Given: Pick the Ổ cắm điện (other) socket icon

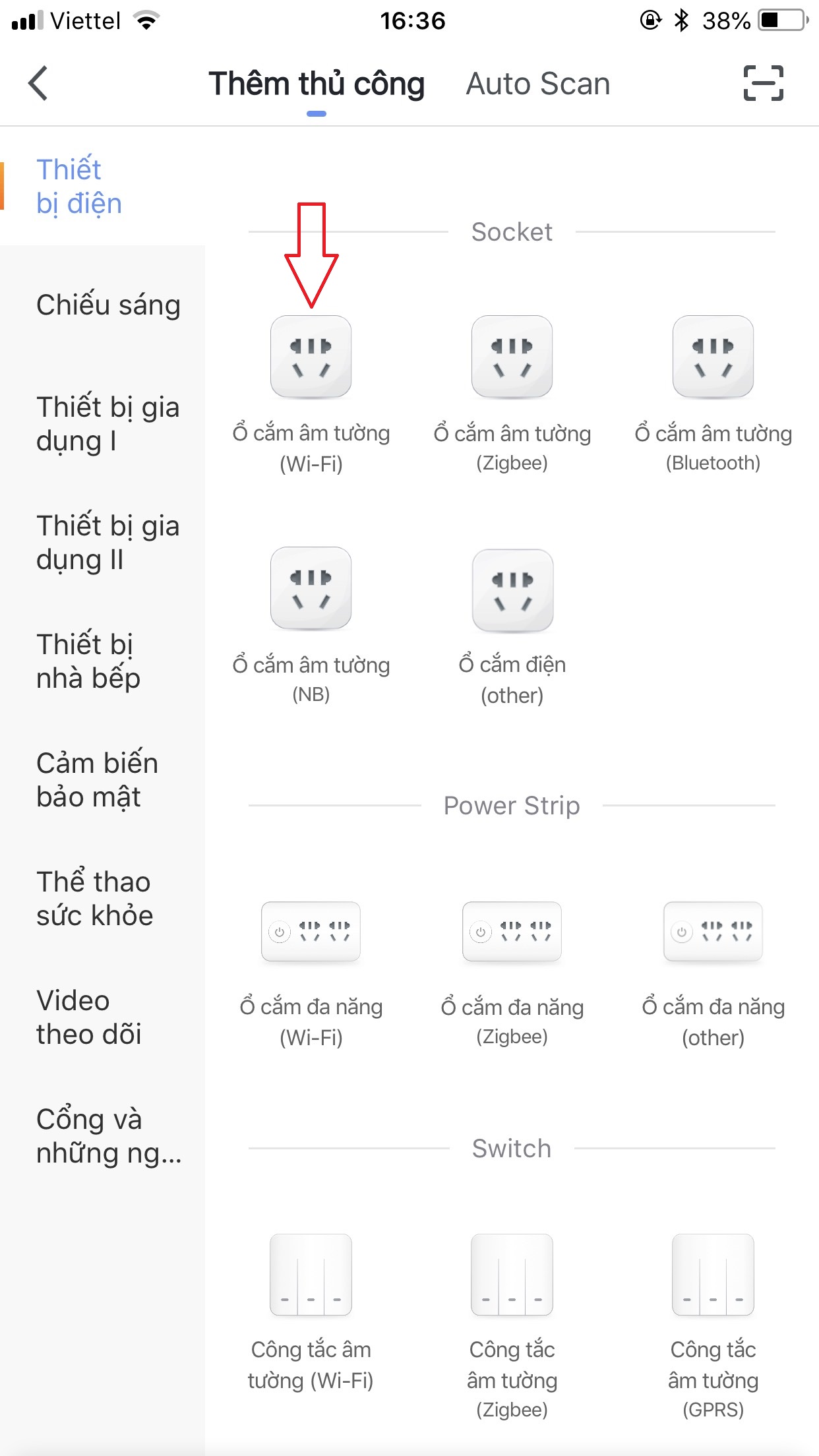Looking at the screenshot, I should [x=512, y=589].
